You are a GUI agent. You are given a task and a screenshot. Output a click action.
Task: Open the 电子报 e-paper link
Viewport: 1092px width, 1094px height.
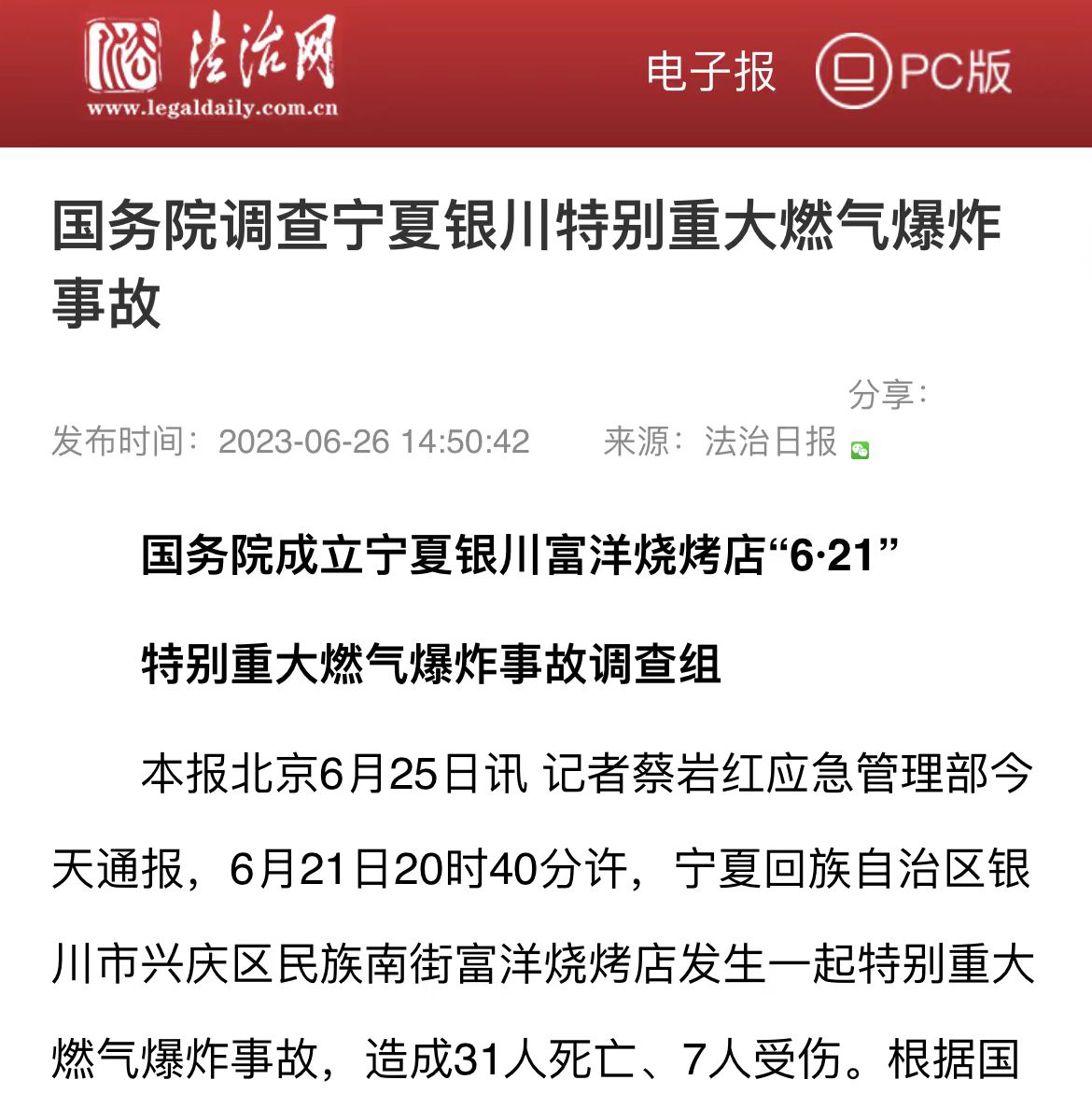(x=710, y=72)
